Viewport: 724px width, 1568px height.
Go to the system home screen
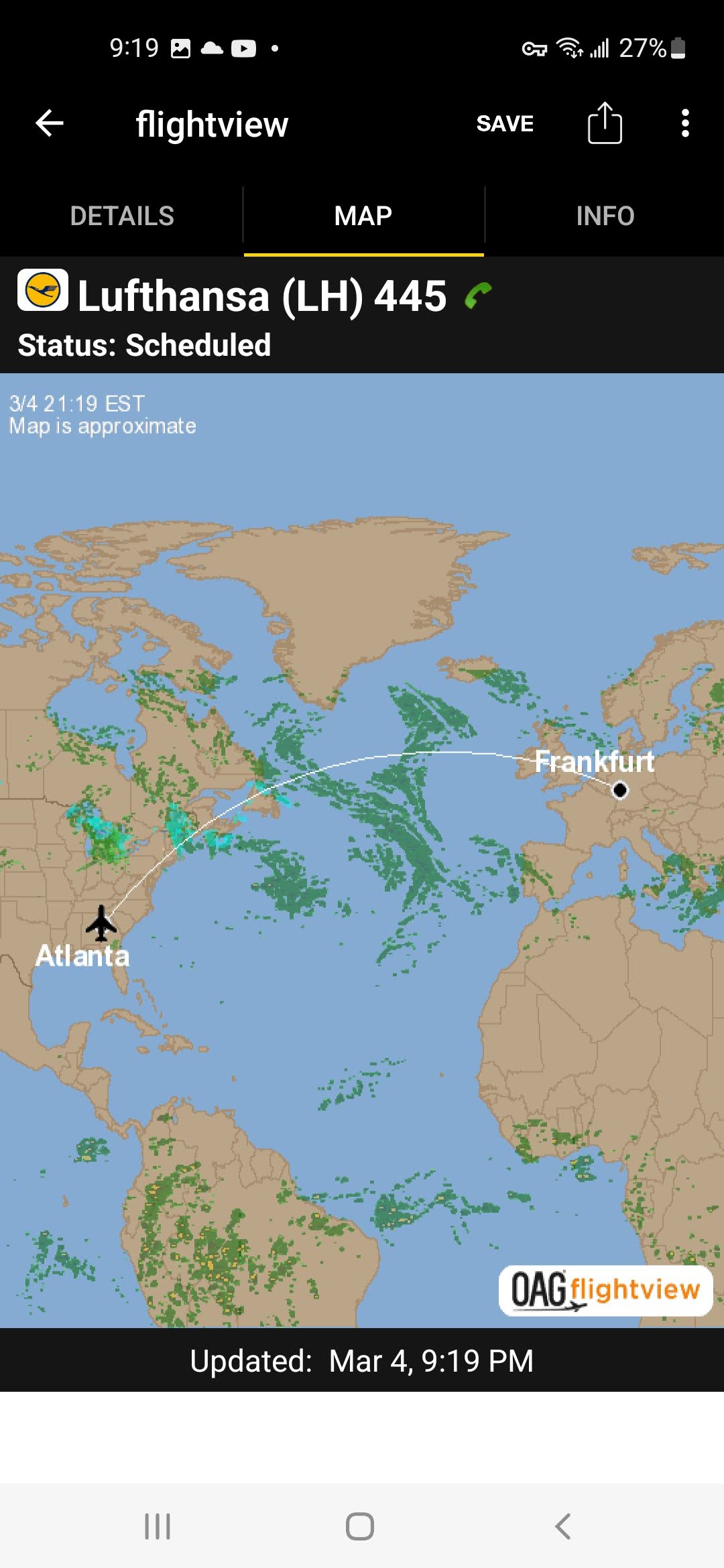pyautogui.click(x=360, y=1526)
